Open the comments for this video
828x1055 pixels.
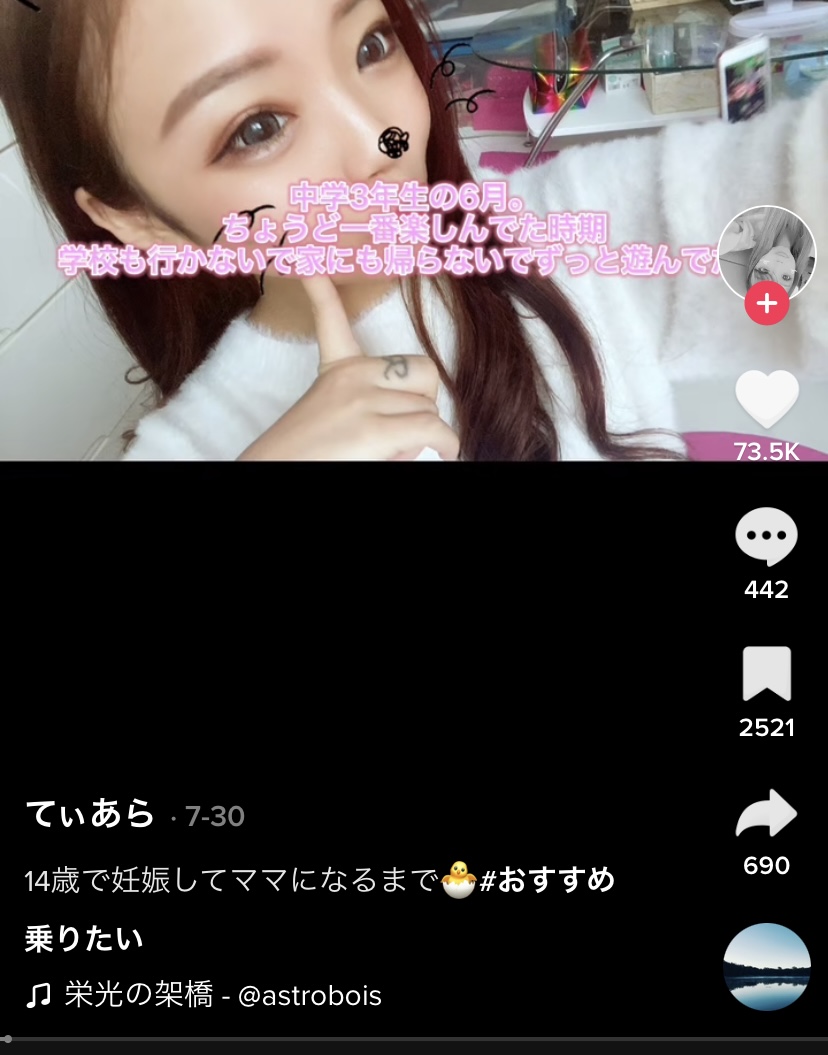(766, 536)
